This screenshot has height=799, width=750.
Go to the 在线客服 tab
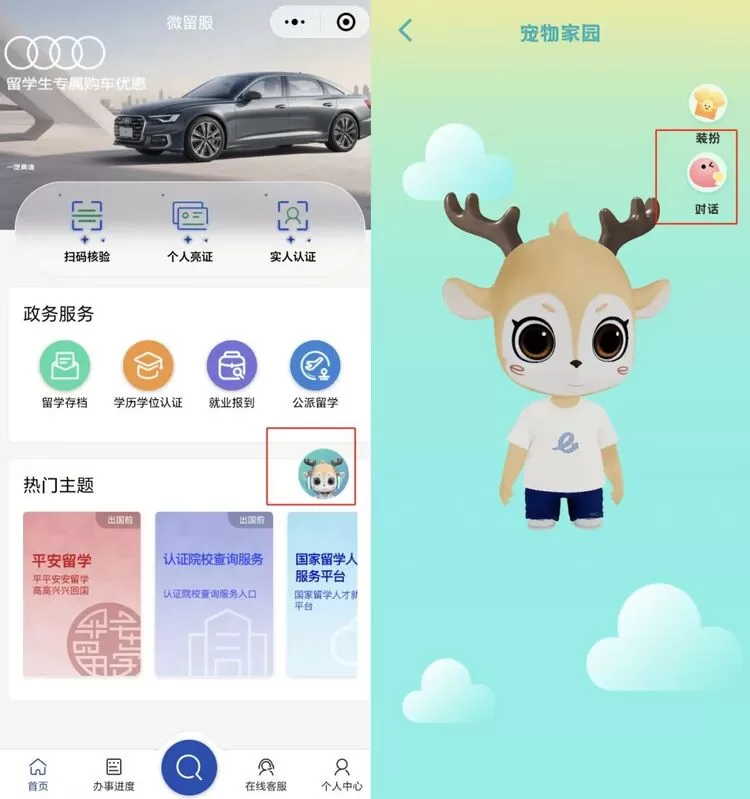(x=266, y=774)
